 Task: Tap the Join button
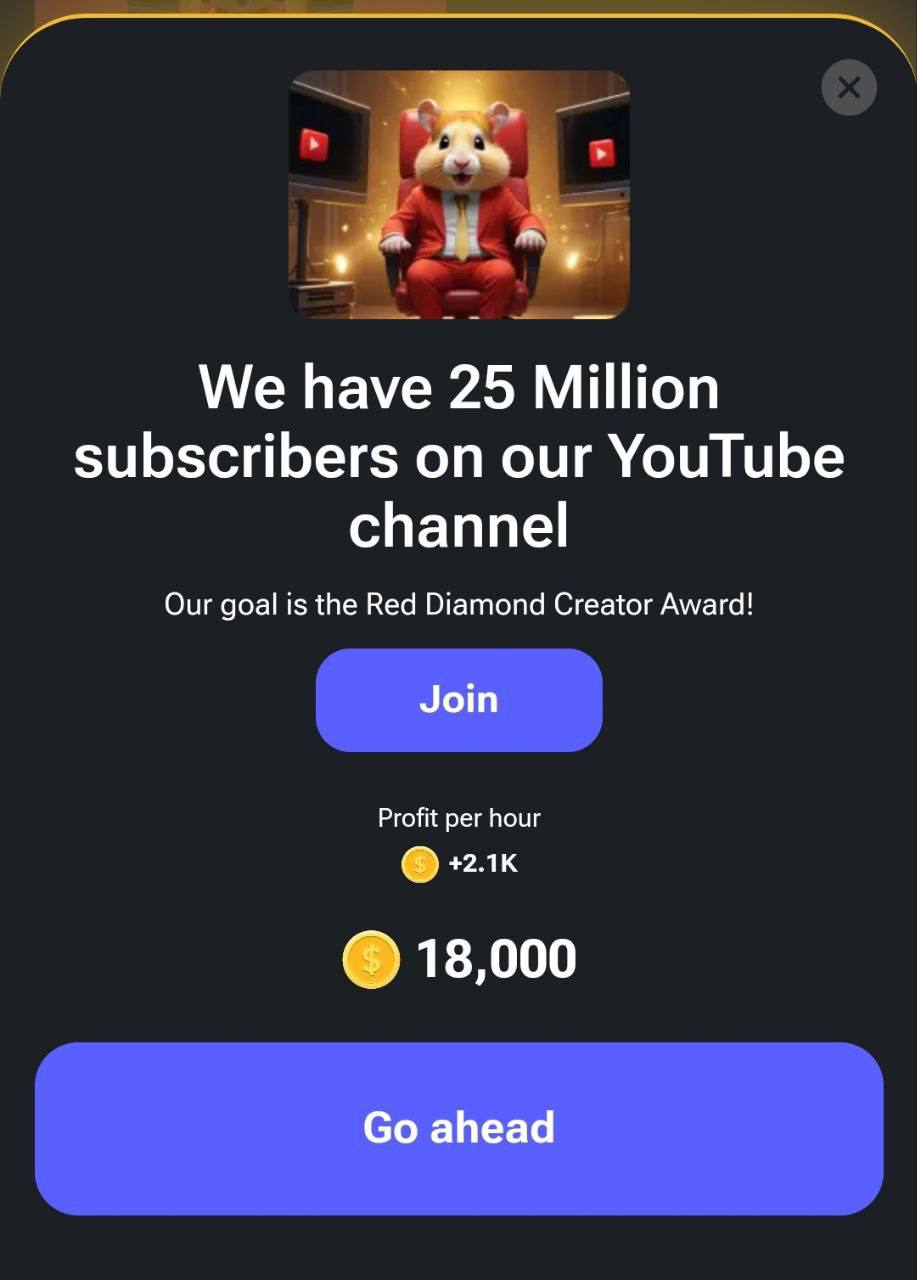pyautogui.click(x=458, y=699)
